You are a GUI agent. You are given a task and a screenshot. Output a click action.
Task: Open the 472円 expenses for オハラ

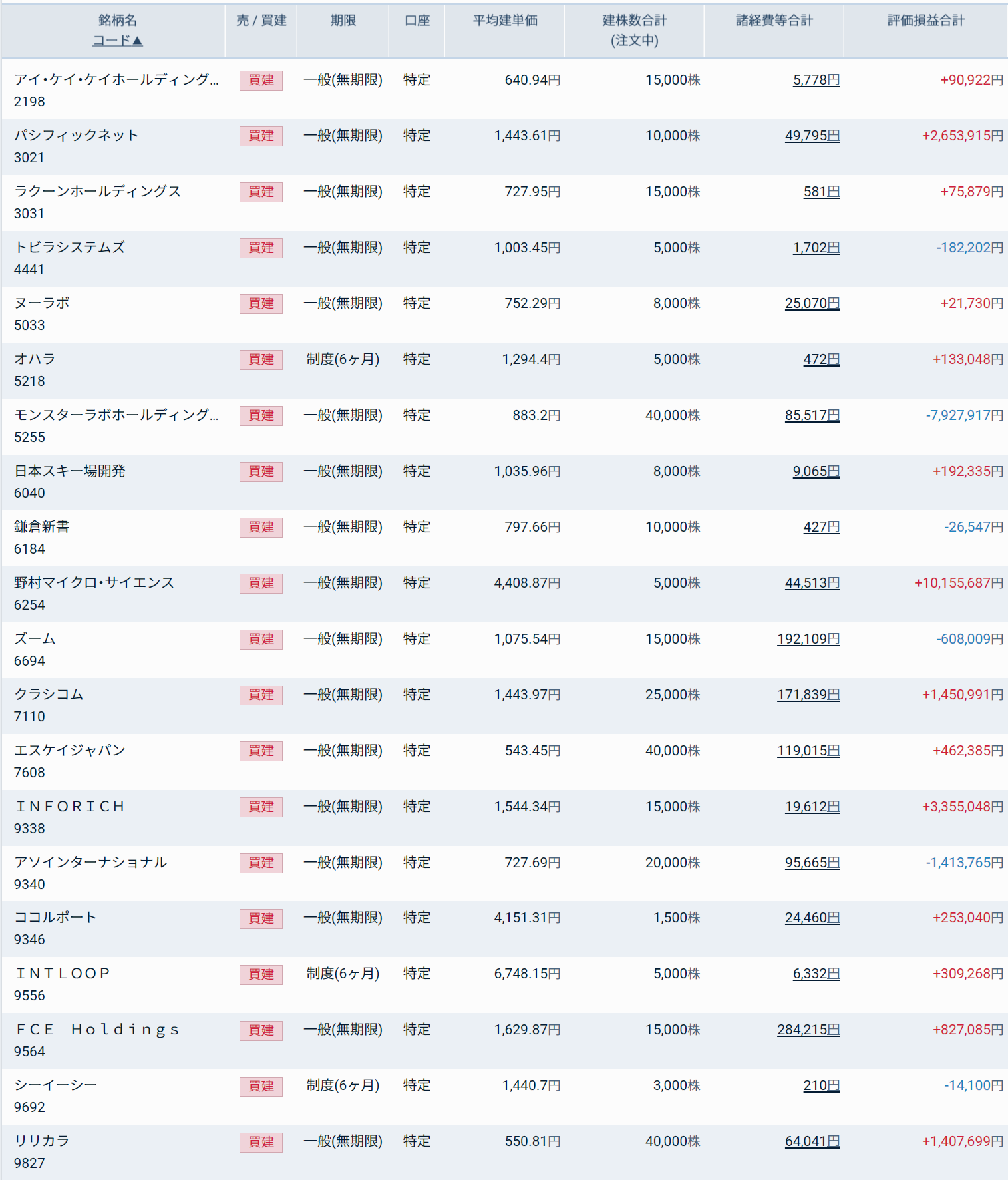(821, 359)
